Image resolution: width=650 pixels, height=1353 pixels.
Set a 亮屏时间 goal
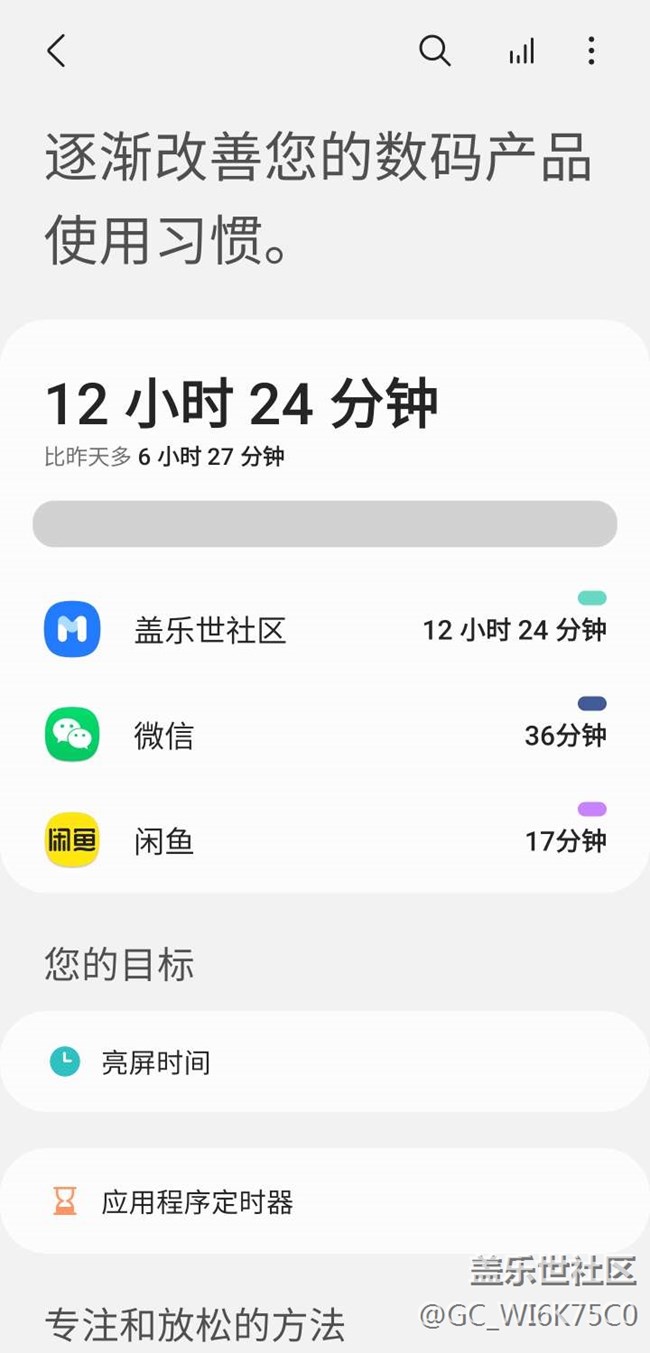pos(324,1062)
